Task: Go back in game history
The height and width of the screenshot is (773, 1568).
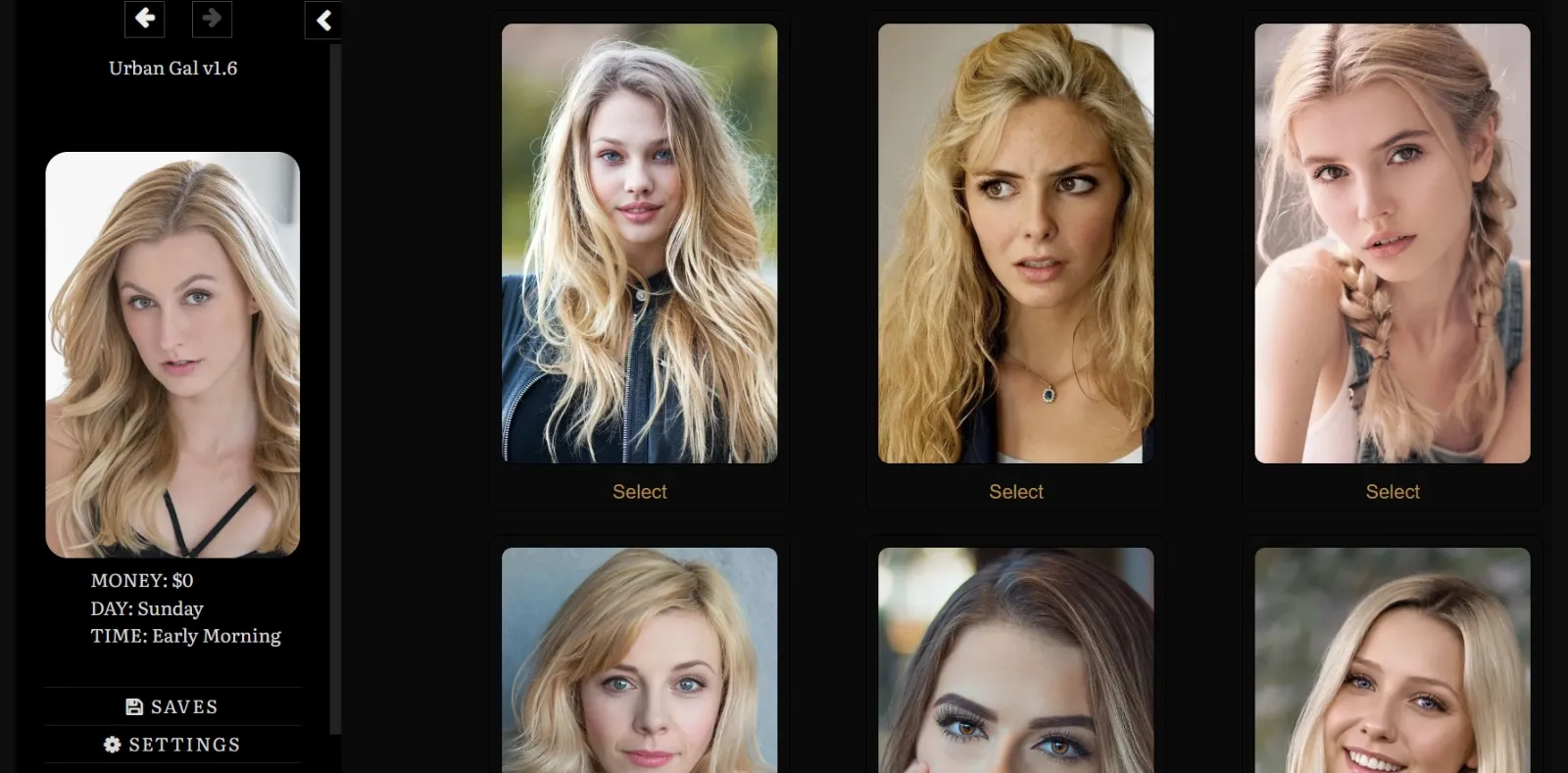Action: tap(144, 19)
